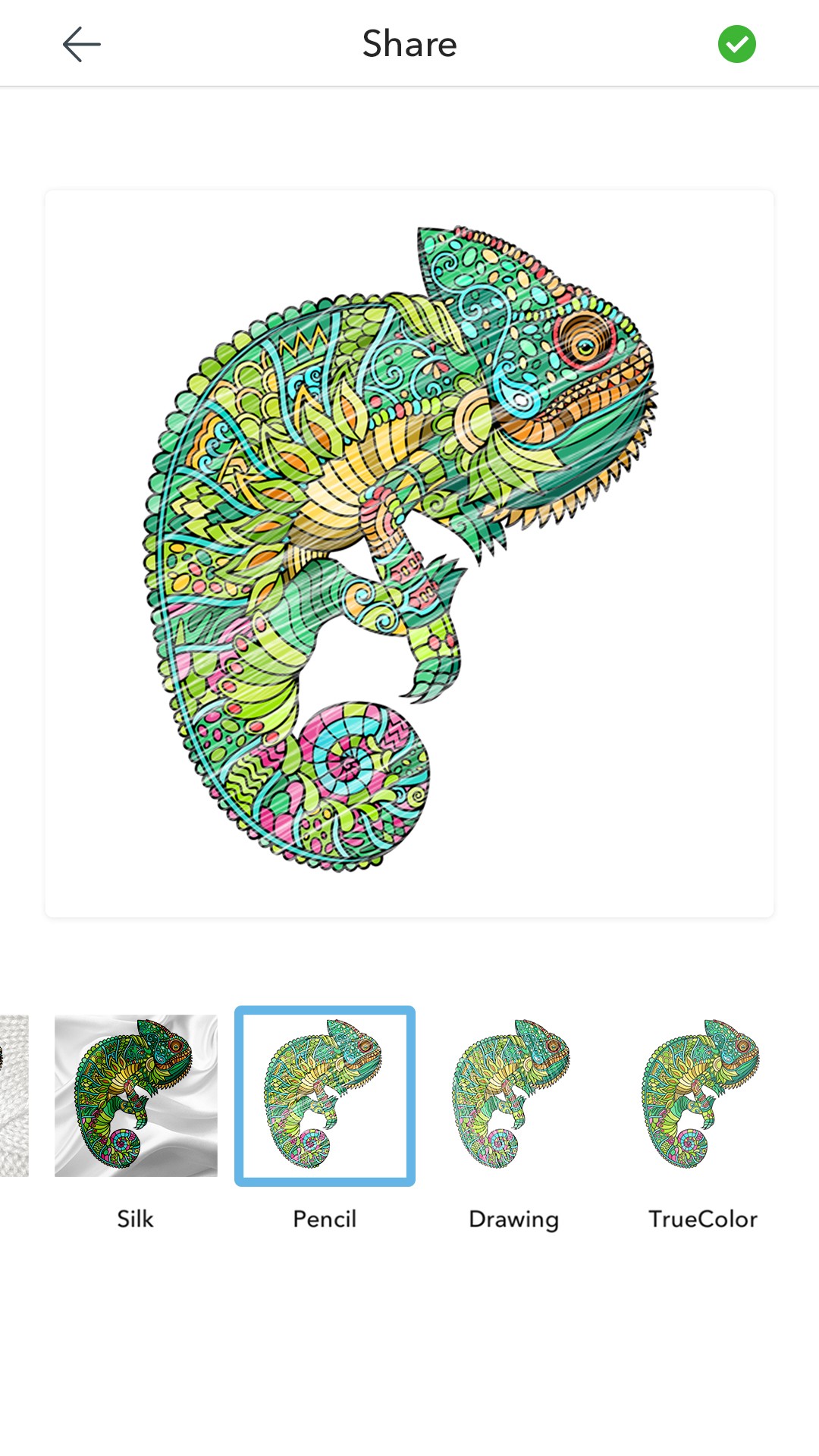Go back using the arrow icon
This screenshot has height=1456, width=819.
tap(81, 44)
